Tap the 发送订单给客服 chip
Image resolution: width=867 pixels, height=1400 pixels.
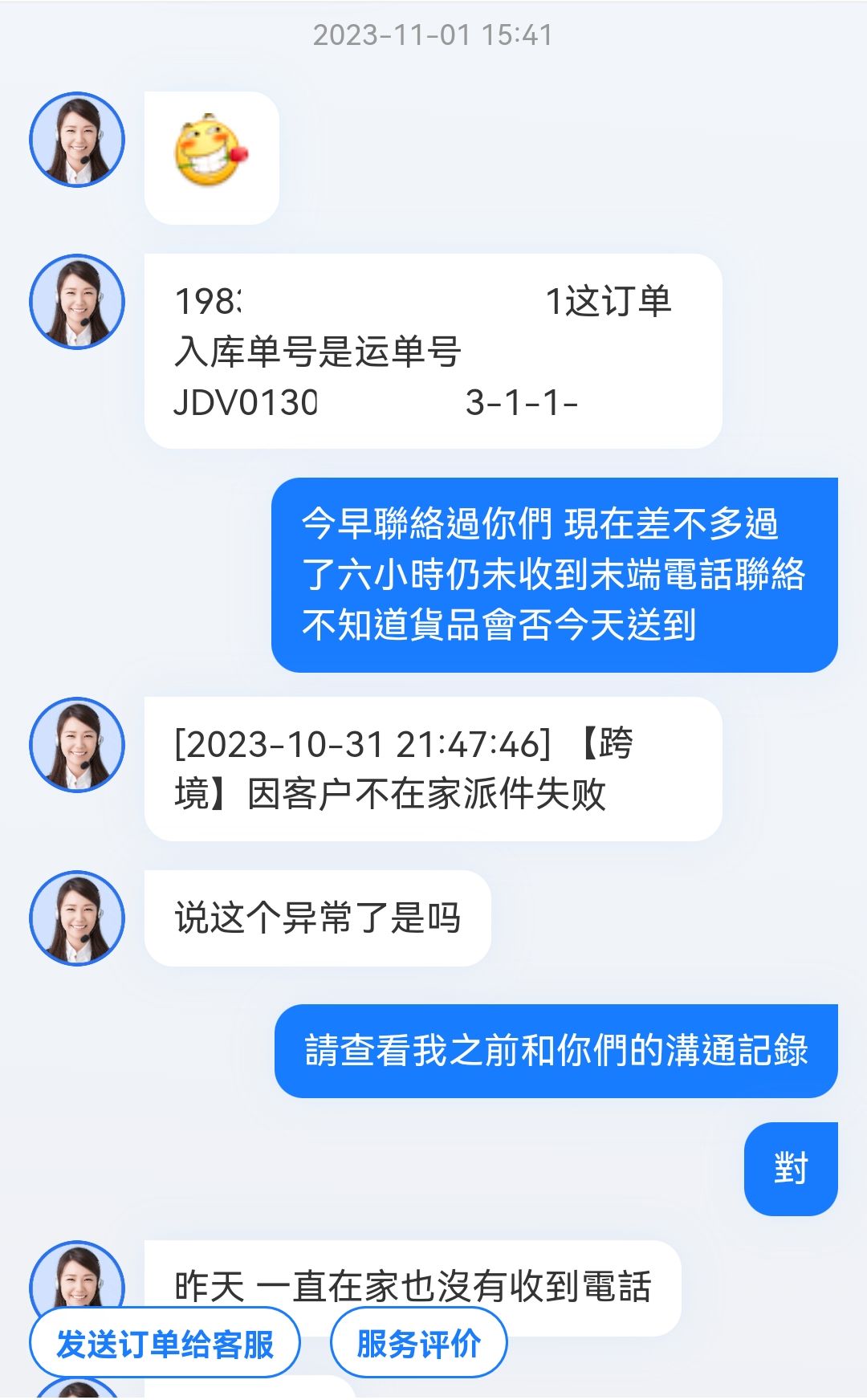[165, 1344]
